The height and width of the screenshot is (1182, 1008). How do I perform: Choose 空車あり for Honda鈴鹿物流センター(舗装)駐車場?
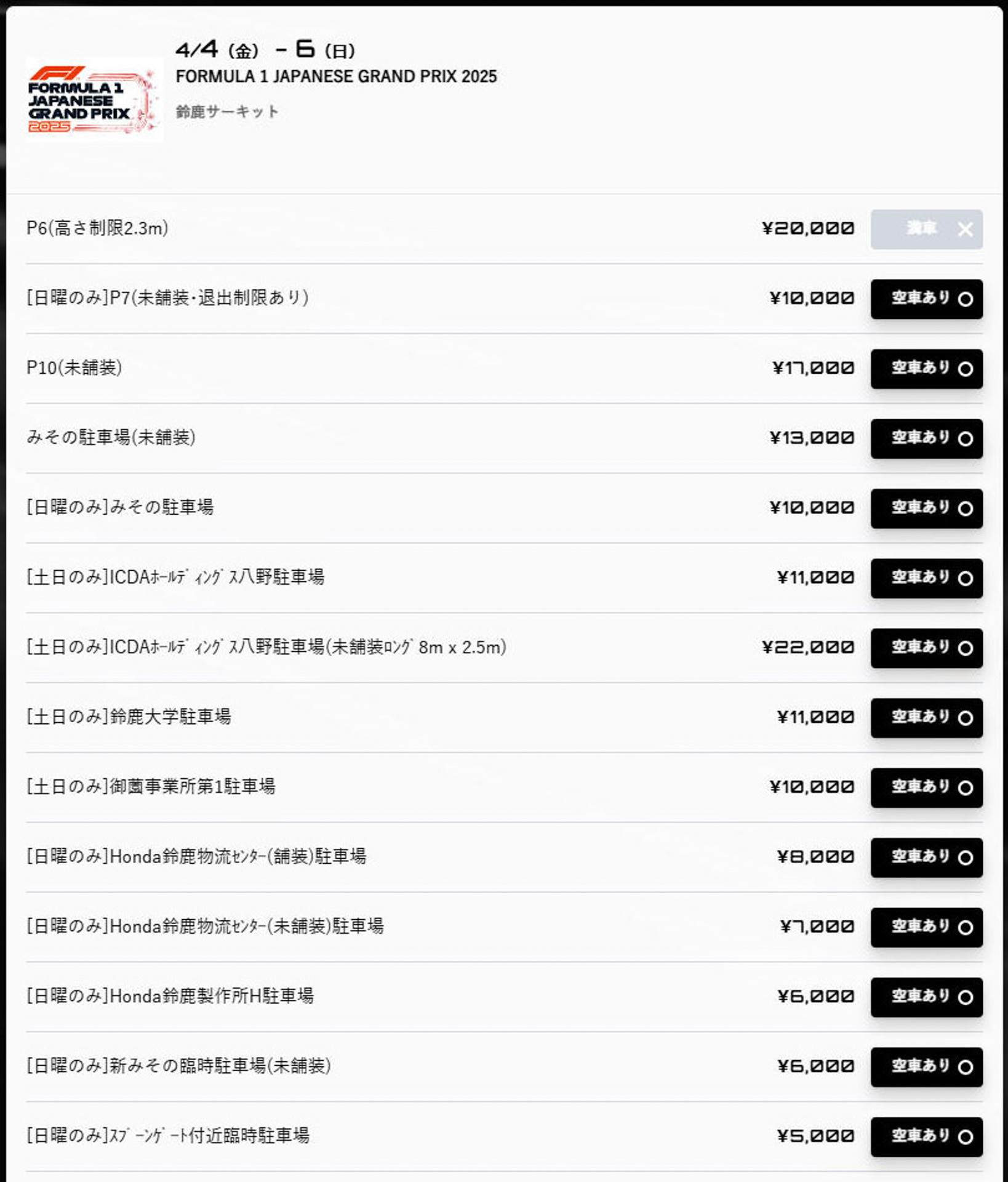click(926, 857)
